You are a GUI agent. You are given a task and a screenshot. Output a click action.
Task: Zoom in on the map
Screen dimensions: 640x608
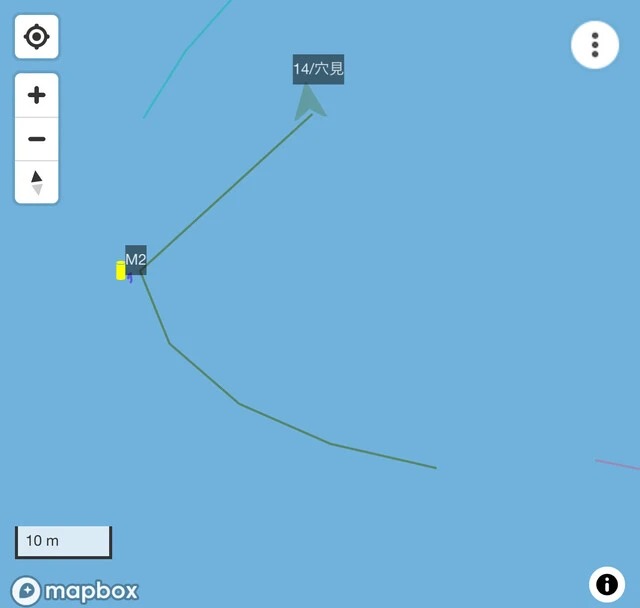(x=37, y=96)
